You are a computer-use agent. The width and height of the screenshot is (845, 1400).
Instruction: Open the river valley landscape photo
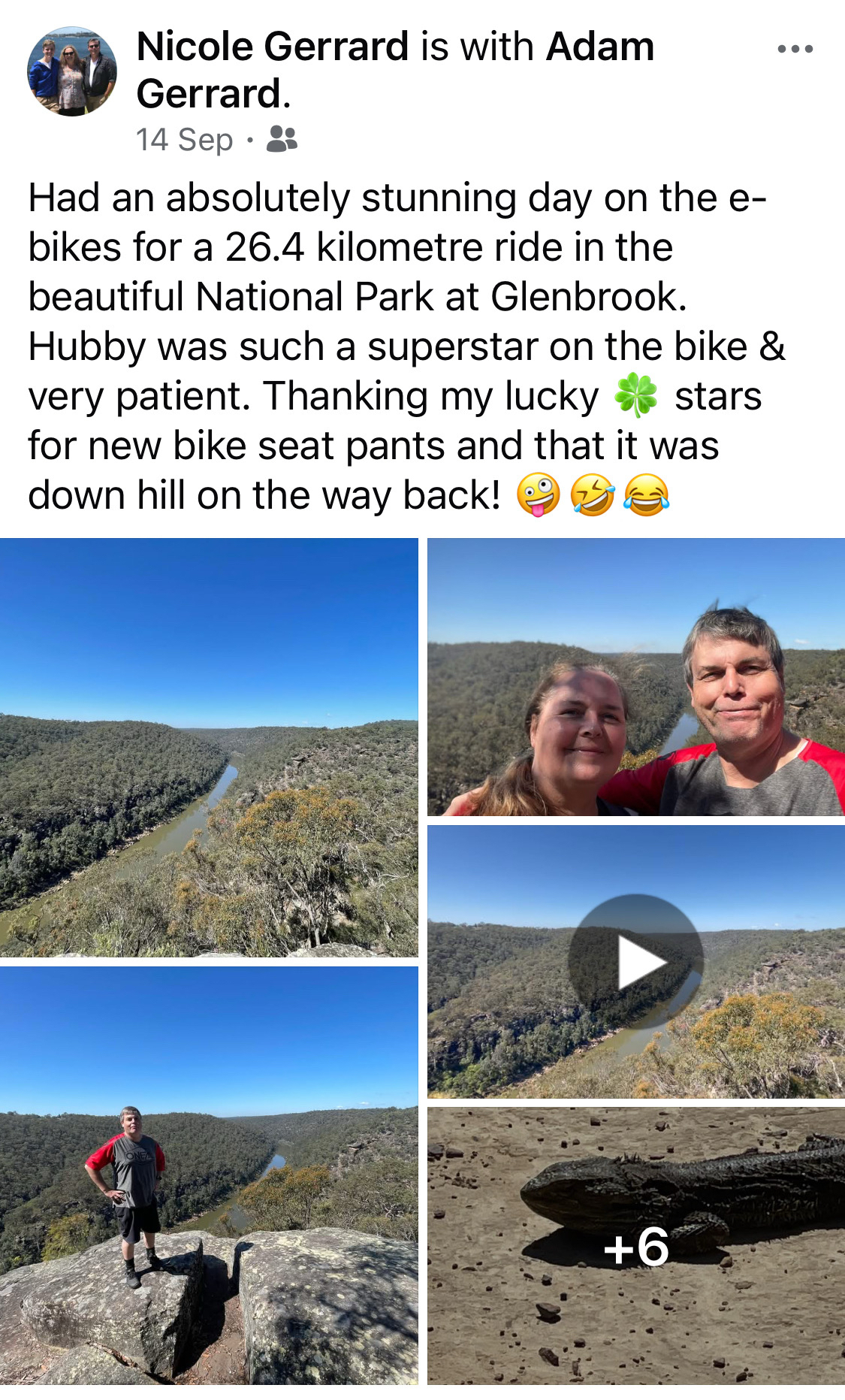click(x=209, y=747)
